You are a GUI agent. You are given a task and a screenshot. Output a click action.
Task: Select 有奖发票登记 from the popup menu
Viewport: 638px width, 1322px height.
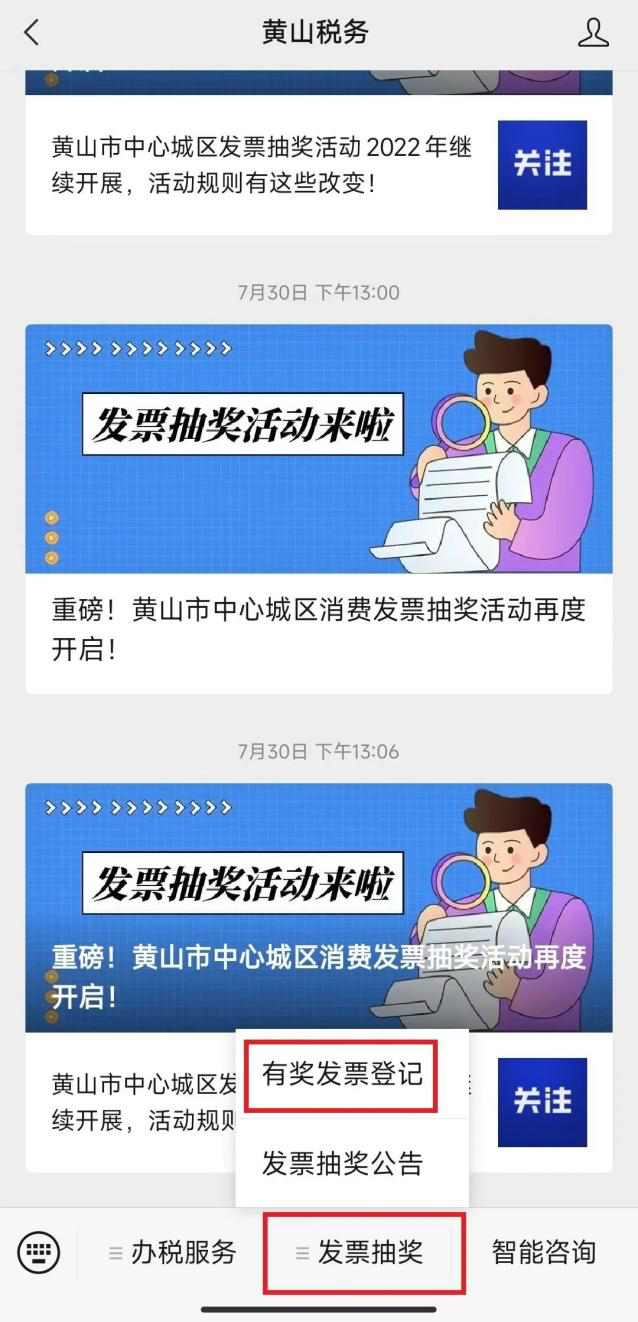pos(342,1074)
